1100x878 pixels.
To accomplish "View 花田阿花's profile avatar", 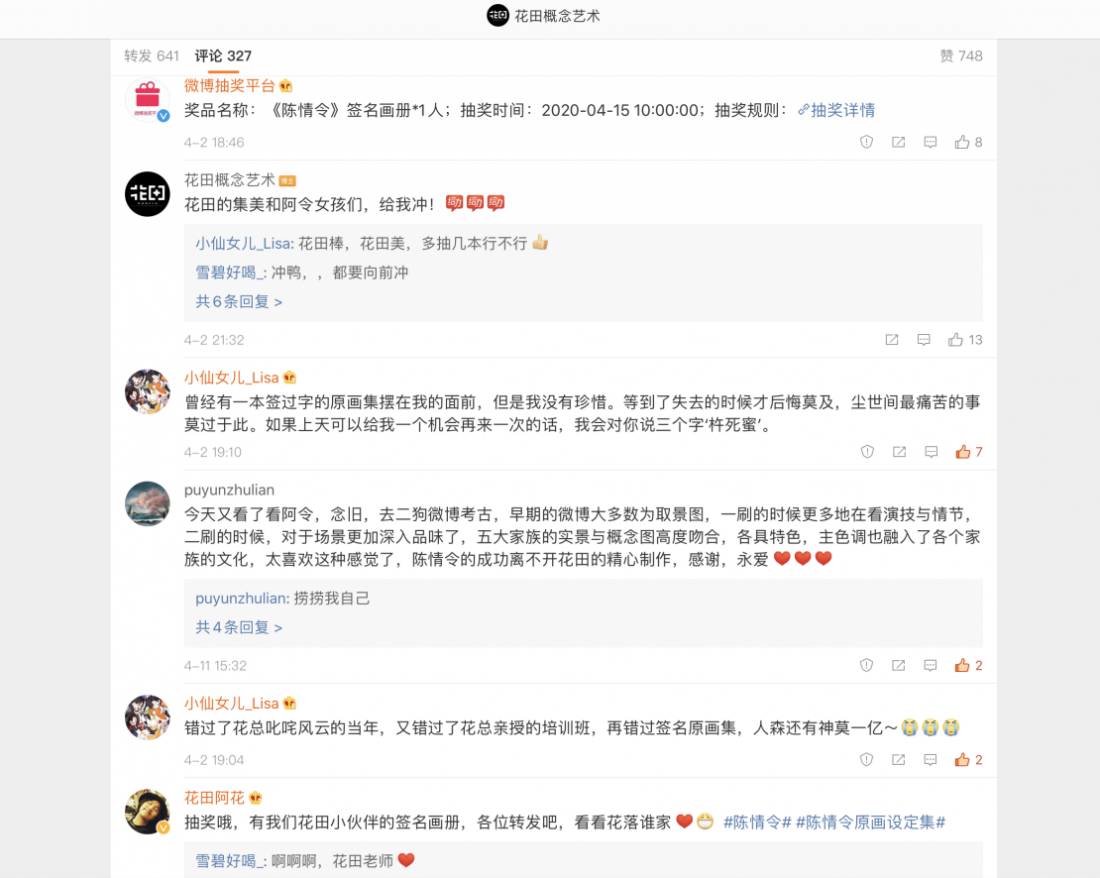I will tap(147, 811).
